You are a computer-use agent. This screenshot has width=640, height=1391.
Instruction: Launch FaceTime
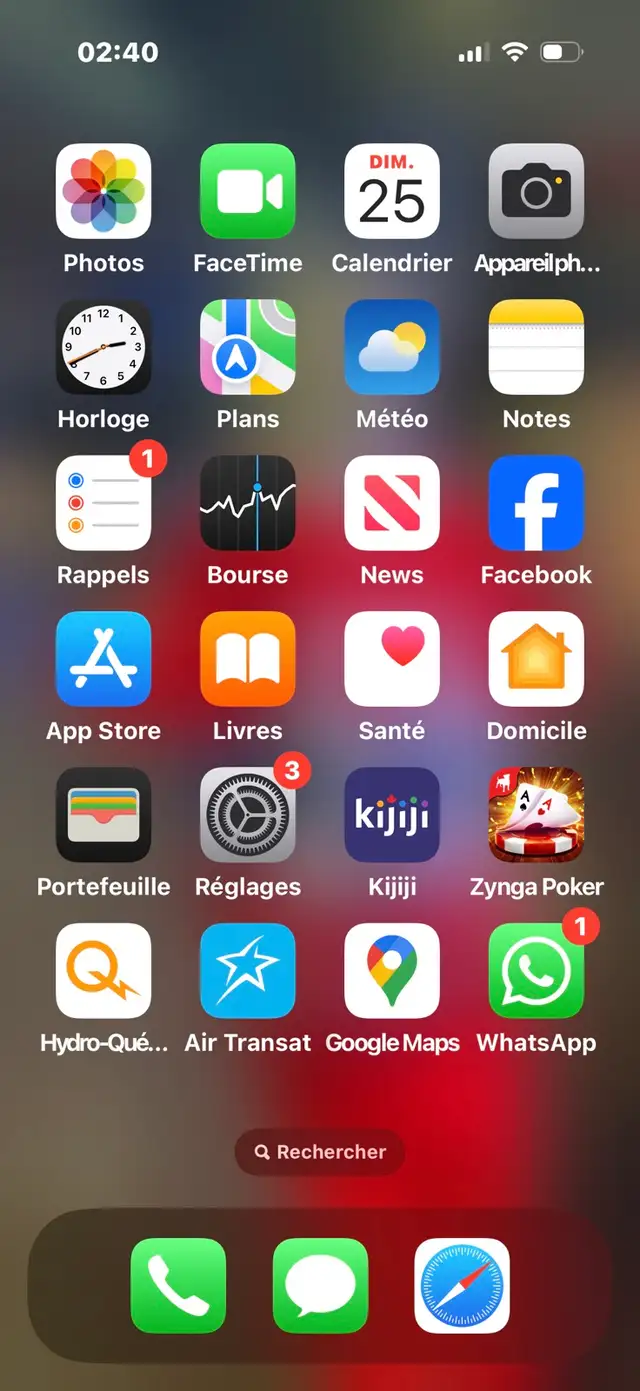(248, 191)
